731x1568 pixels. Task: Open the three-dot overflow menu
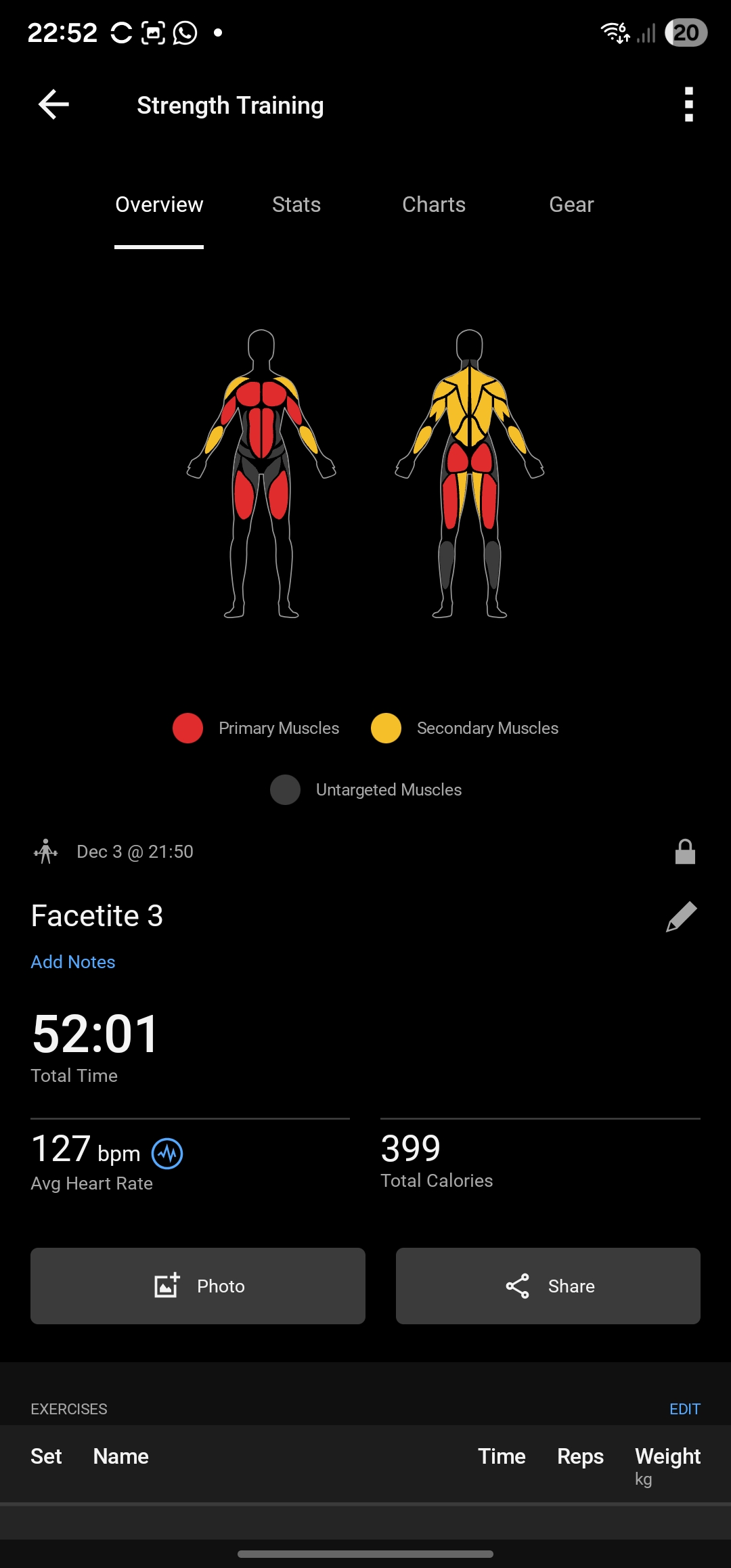pyautogui.click(x=688, y=105)
